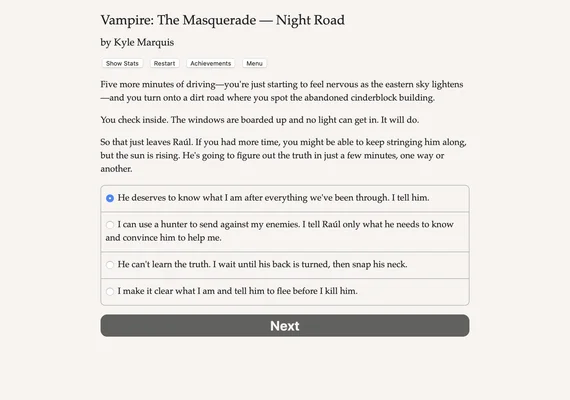This screenshot has width=570, height=400.
Task: Open the game Menu
Action: point(254,63)
